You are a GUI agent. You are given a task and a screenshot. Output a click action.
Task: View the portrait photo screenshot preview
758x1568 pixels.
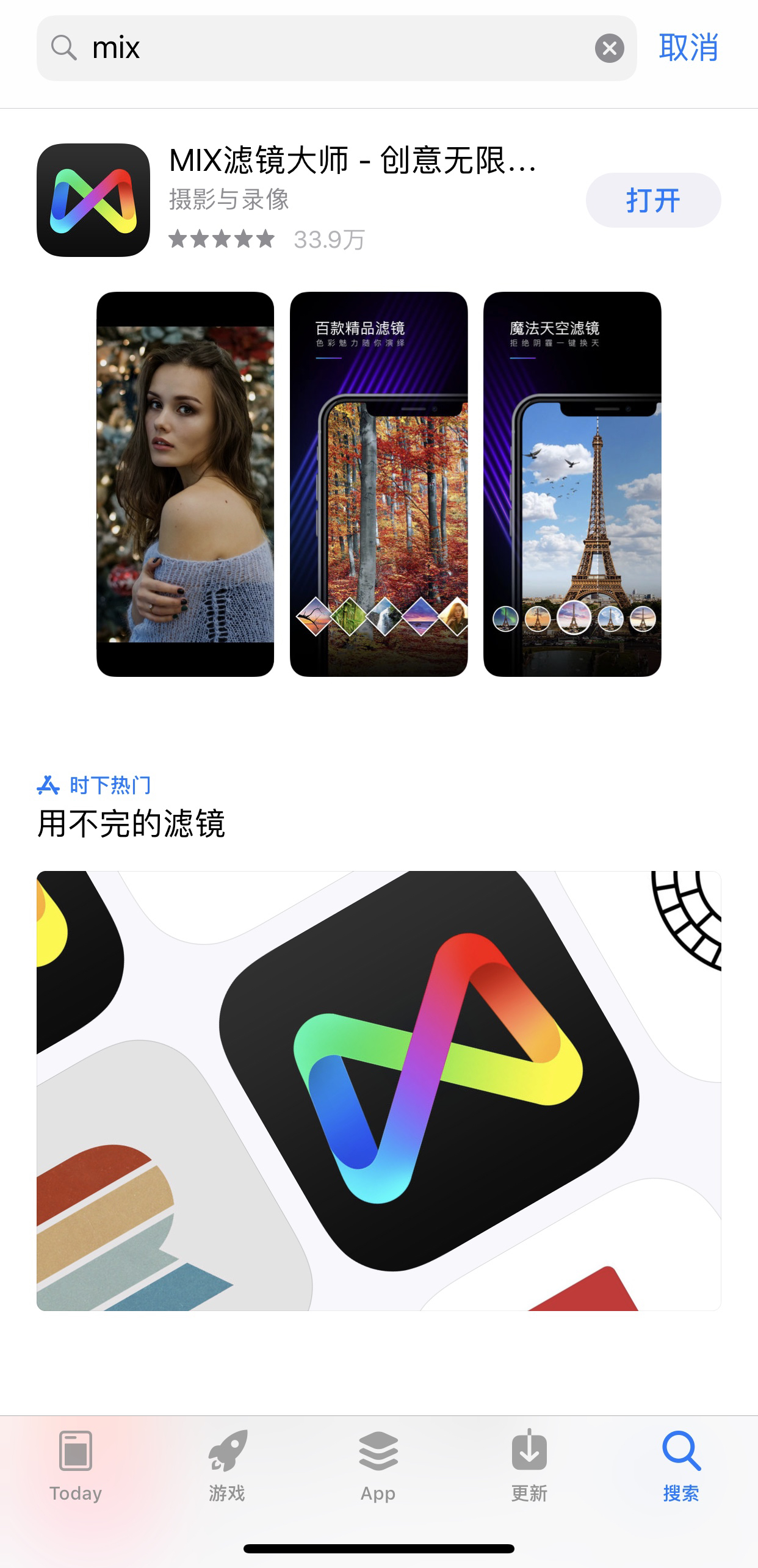(185, 484)
